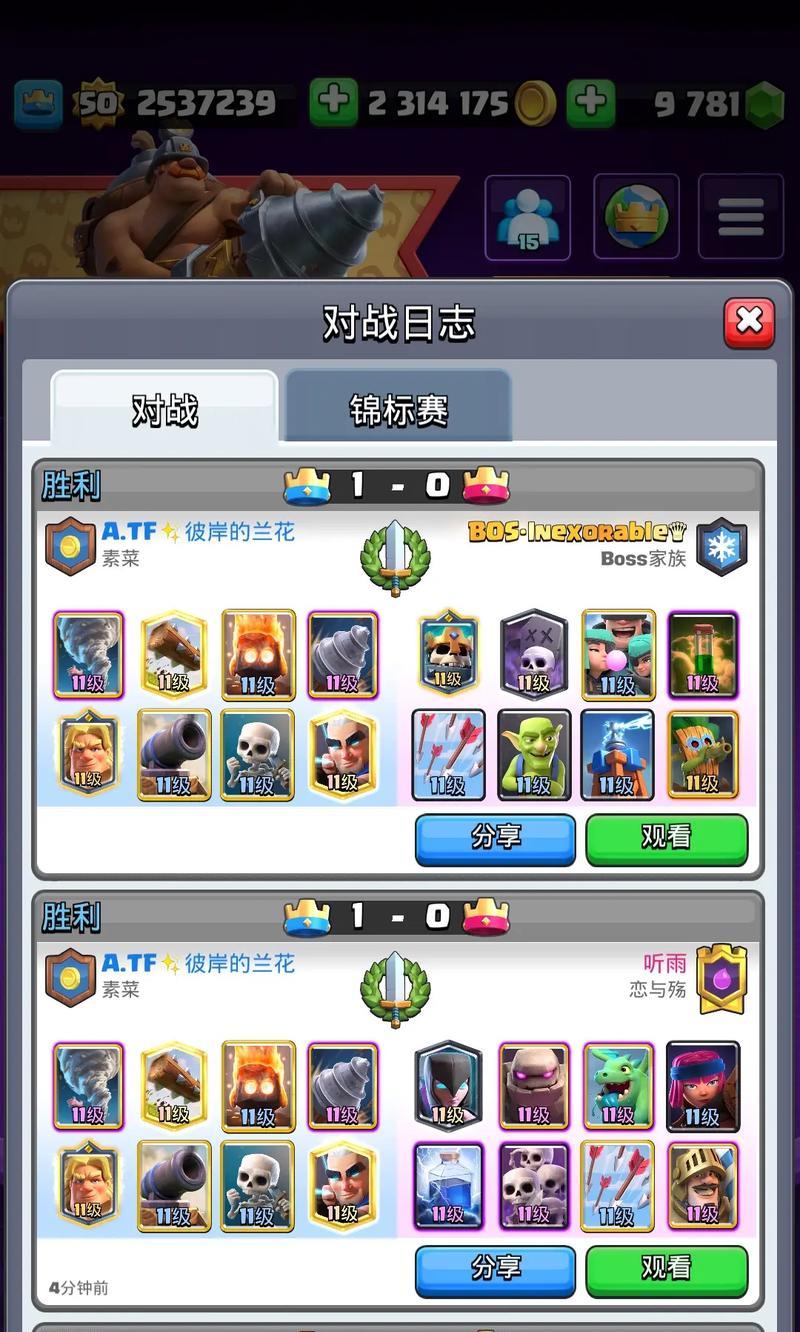Open opponent BOS-Inexorable's profile
Screen dimensions: 800x1332
(577, 531)
